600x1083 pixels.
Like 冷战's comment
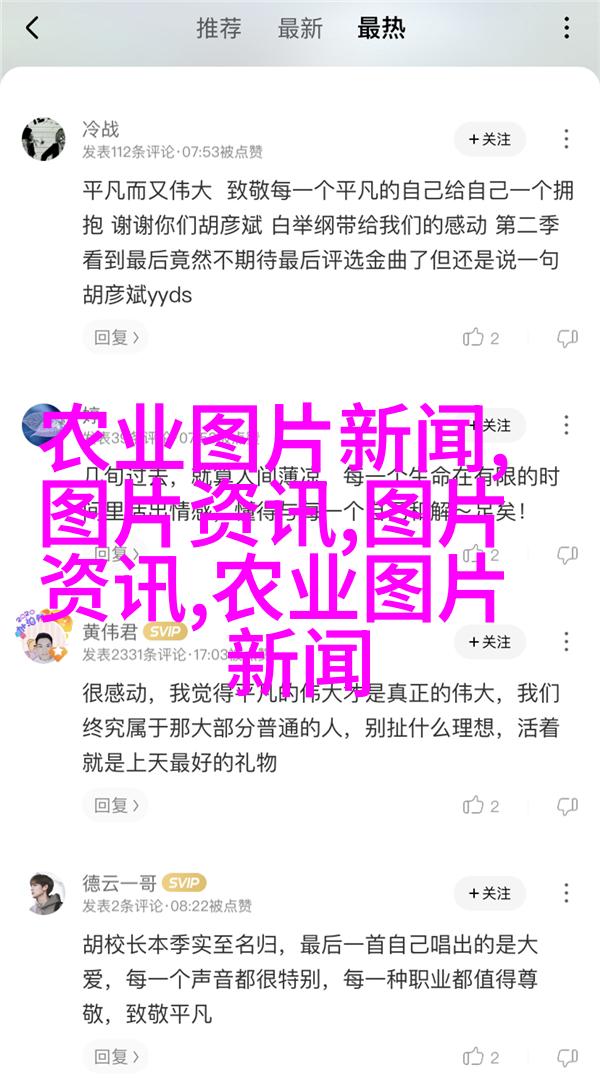point(480,338)
